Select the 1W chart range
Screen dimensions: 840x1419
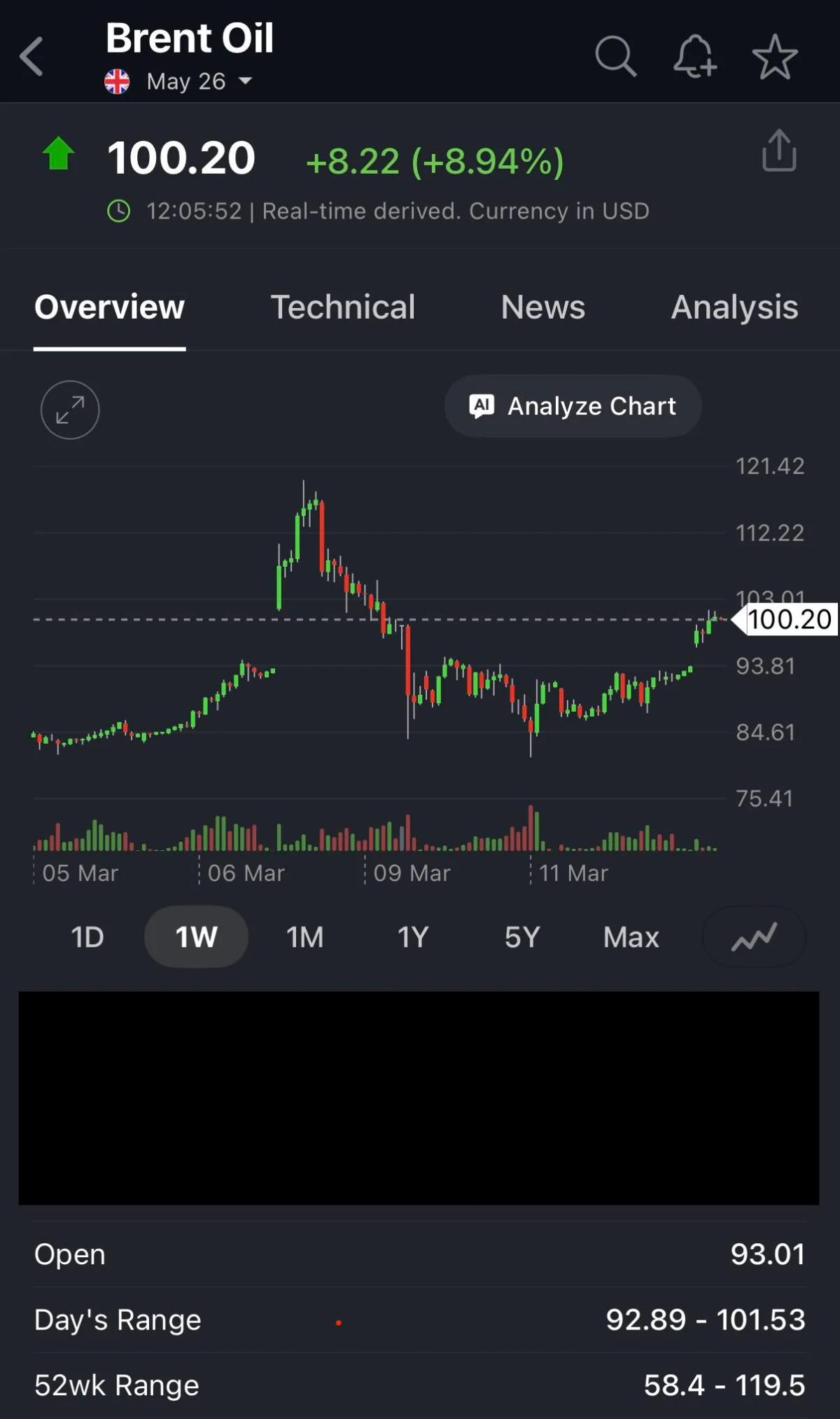click(196, 937)
